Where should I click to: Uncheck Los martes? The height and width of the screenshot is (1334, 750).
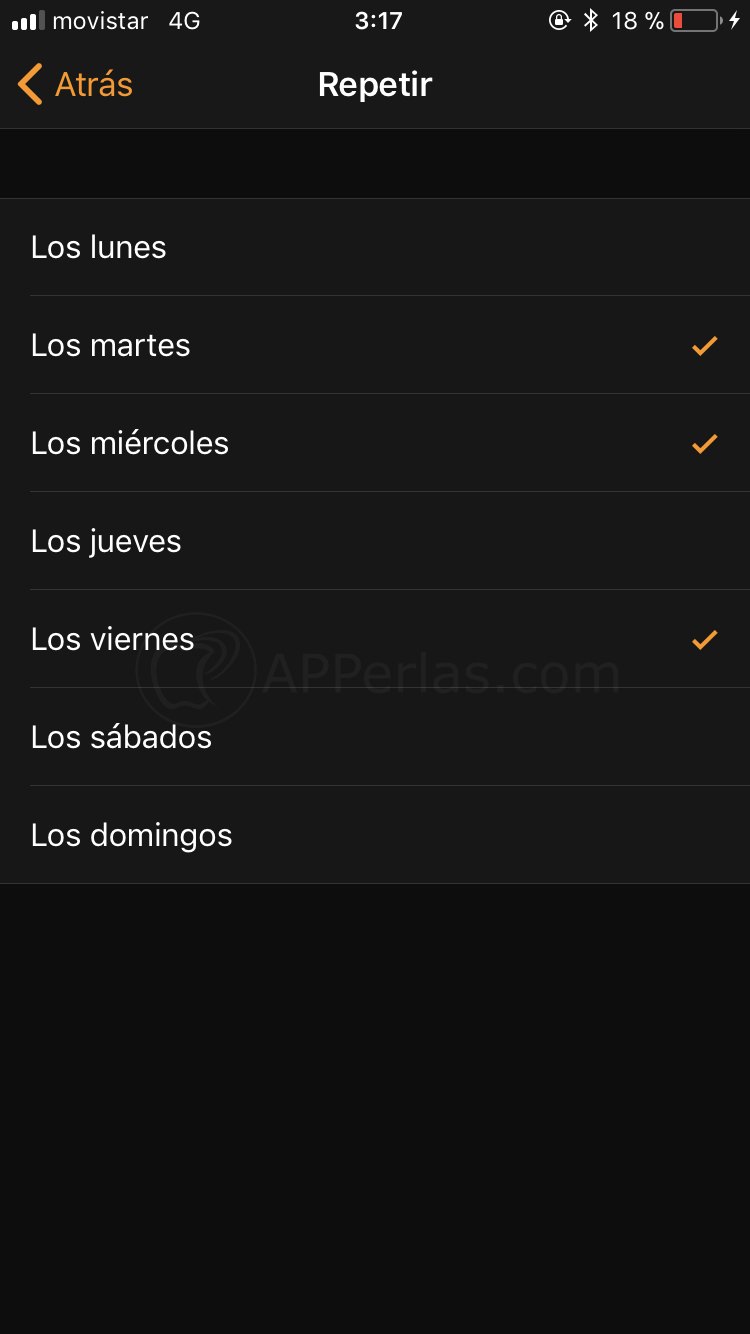(x=375, y=345)
